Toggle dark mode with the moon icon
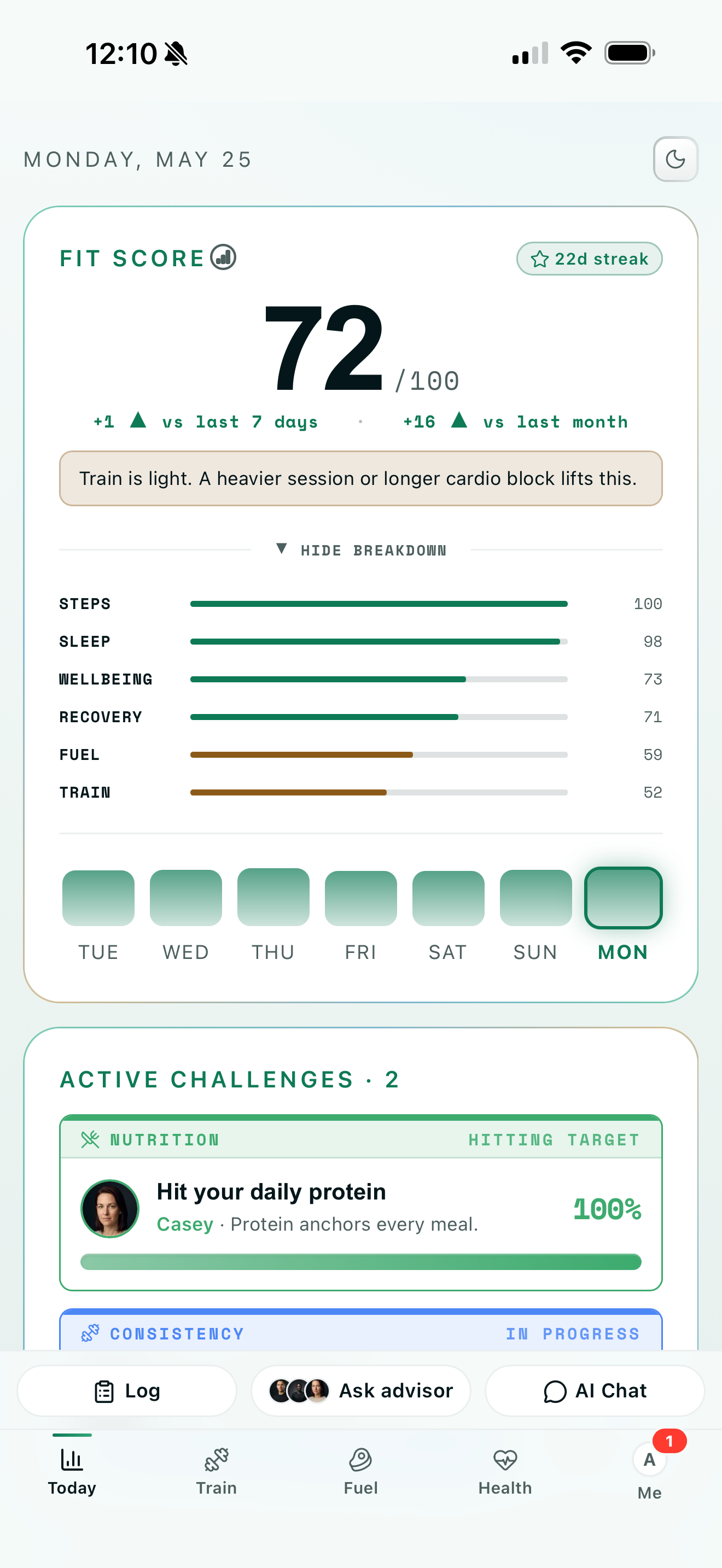This screenshot has height=1568, width=722. point(675,159)
